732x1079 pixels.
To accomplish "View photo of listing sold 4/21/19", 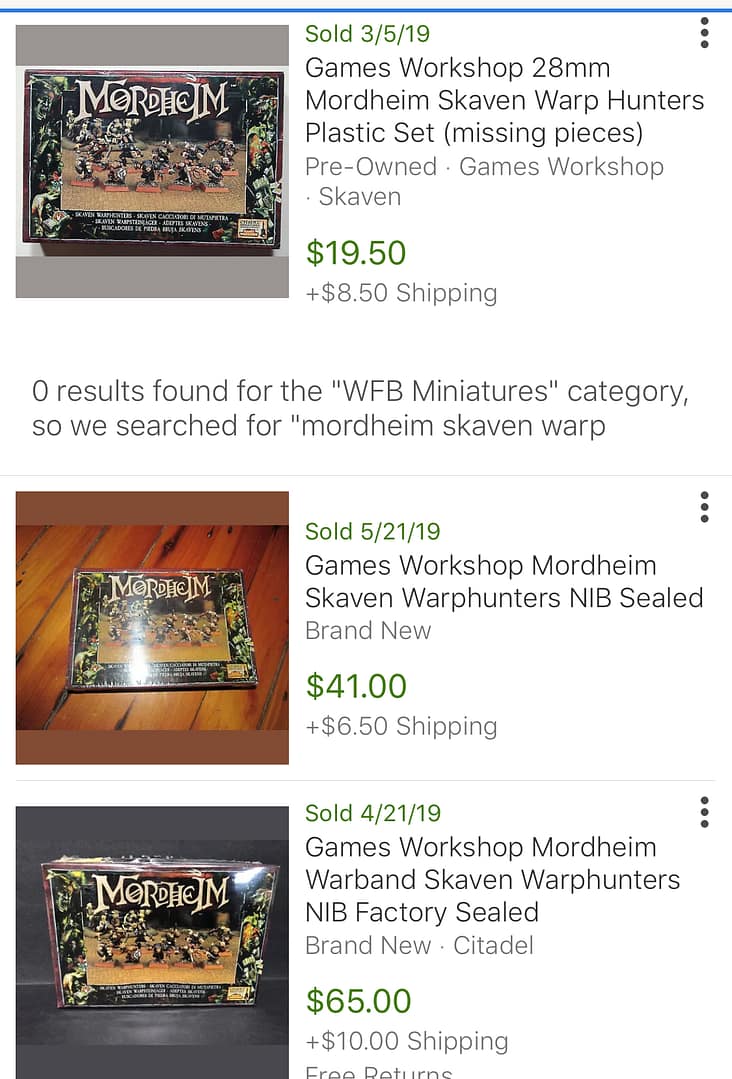I will 152,940.
